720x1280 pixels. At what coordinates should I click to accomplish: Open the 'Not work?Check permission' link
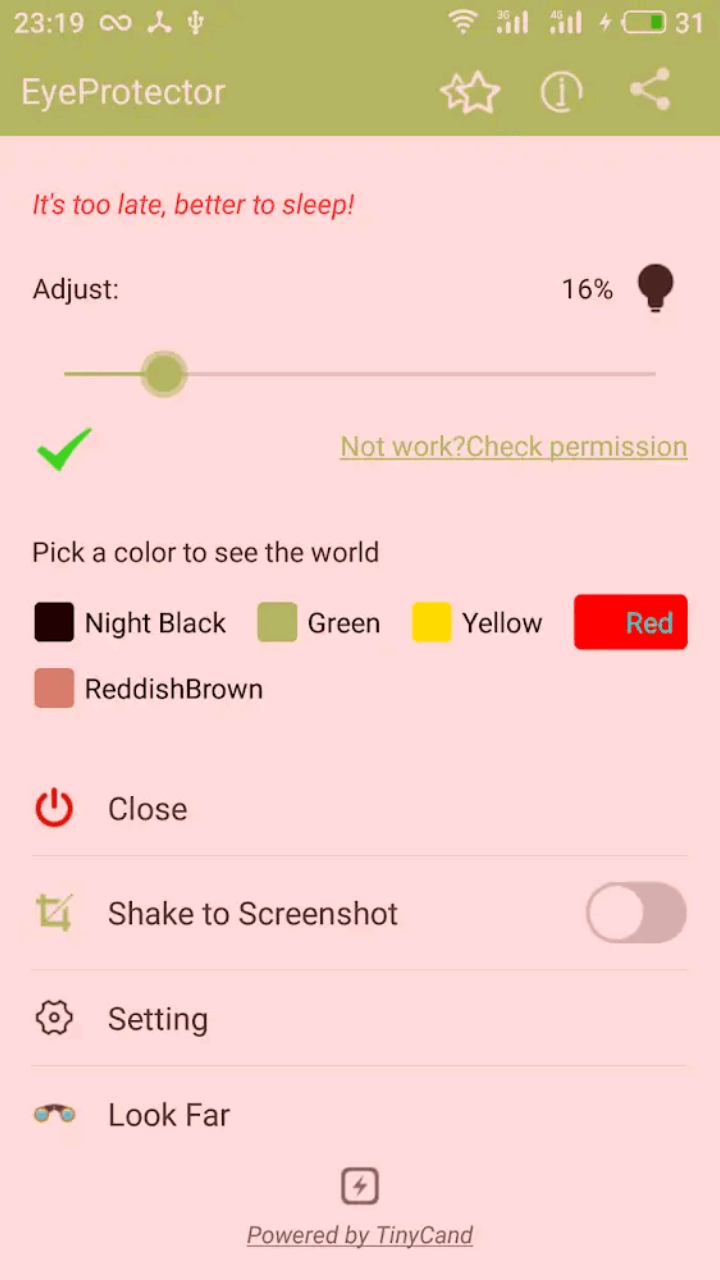point(514,446)
